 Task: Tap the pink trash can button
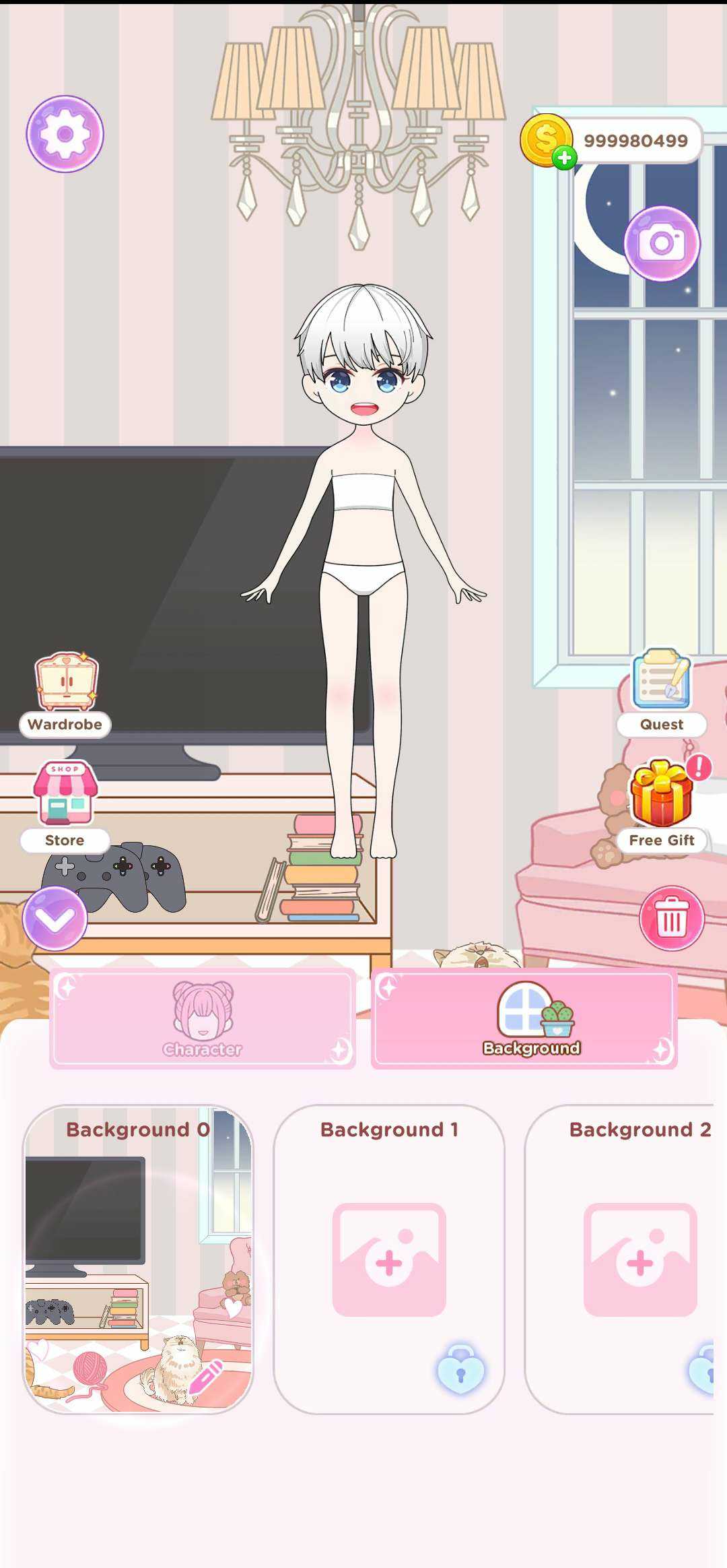(x=671, y=918)
